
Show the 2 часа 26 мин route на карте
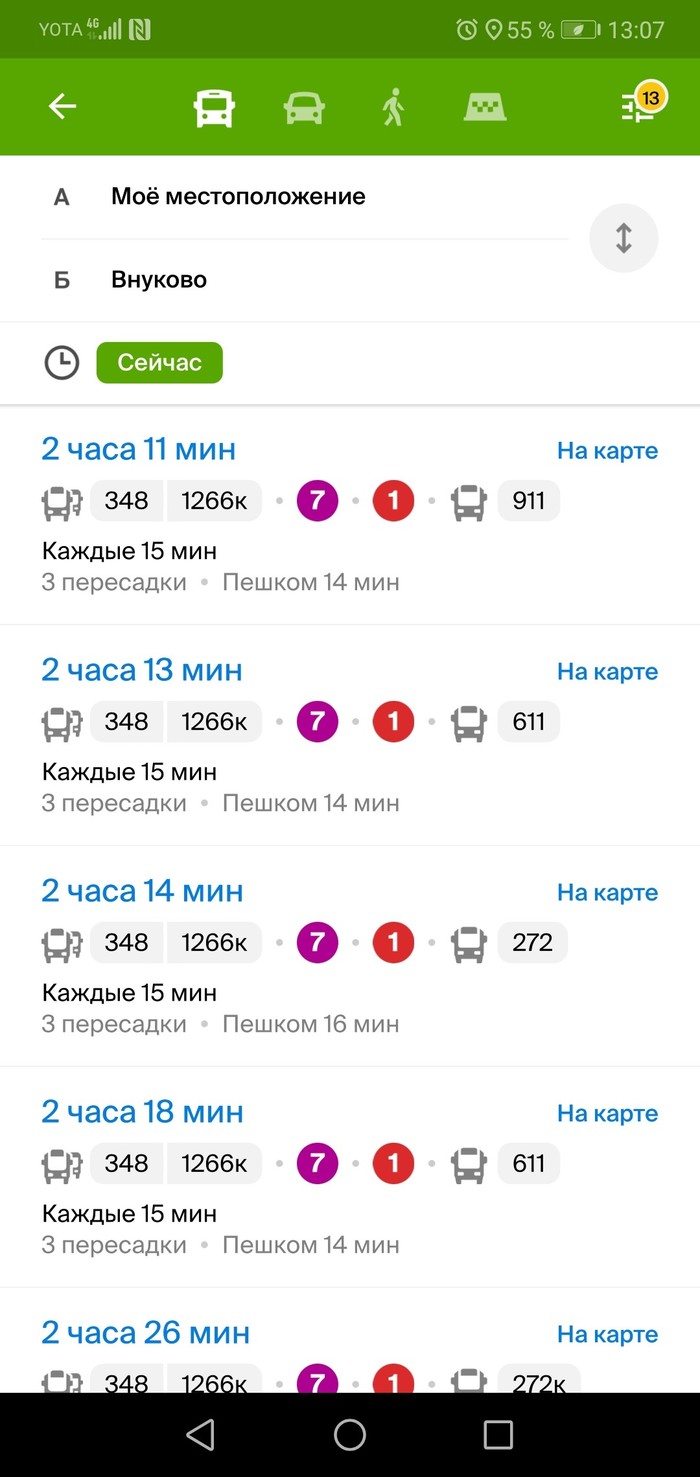tap(607, 1335)
